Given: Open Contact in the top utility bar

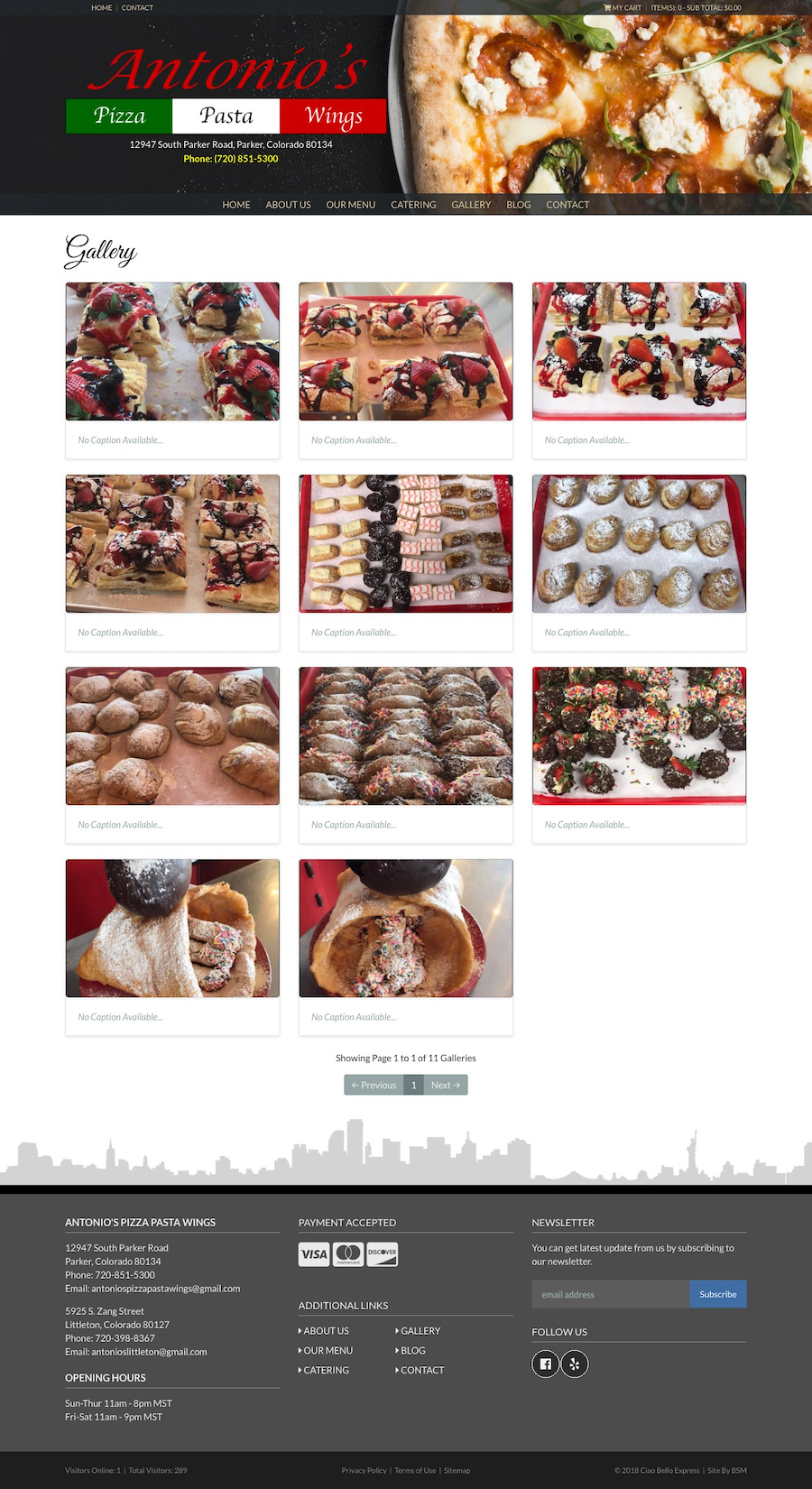Looking at the screenshot, I should coord(137,8).
